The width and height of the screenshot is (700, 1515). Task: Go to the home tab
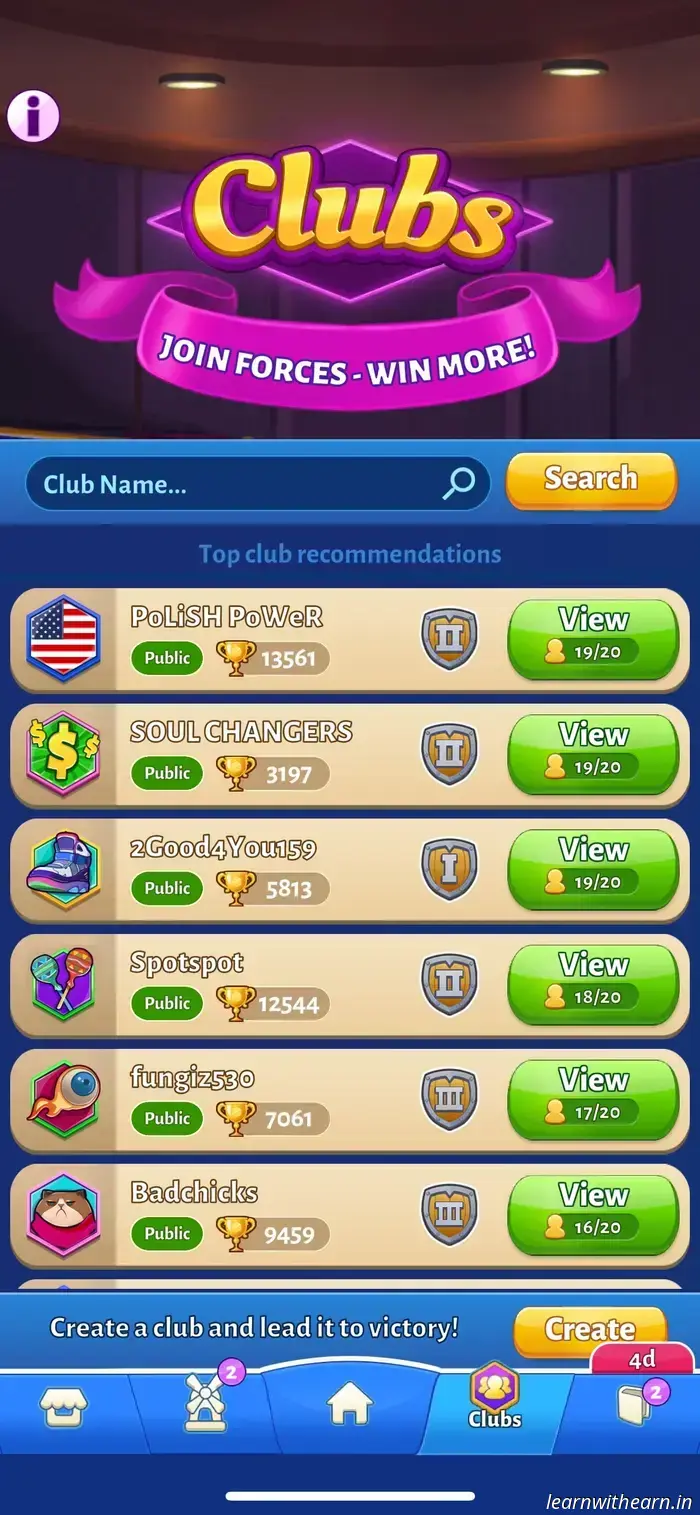(350, 1407)
